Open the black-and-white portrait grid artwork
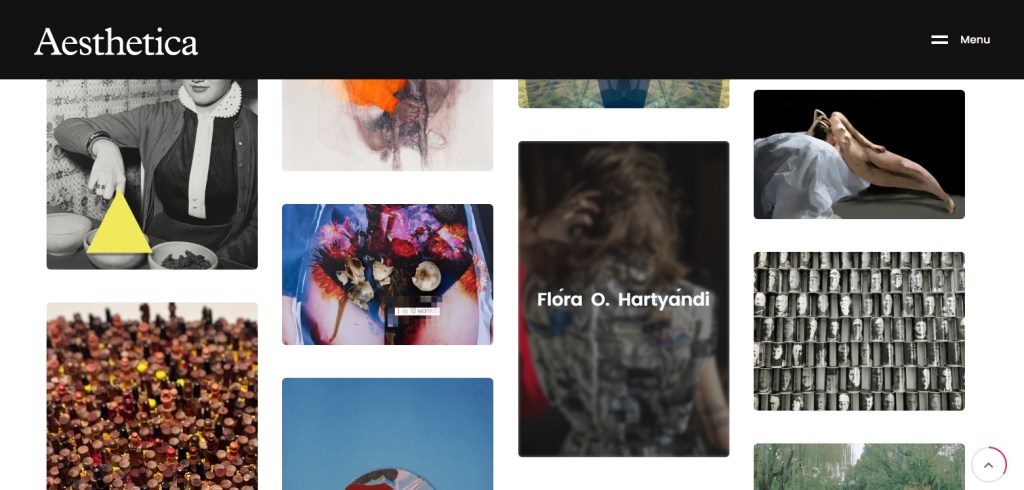The height and width of the screenshot is (490, 1024). (x=859, y=331)
